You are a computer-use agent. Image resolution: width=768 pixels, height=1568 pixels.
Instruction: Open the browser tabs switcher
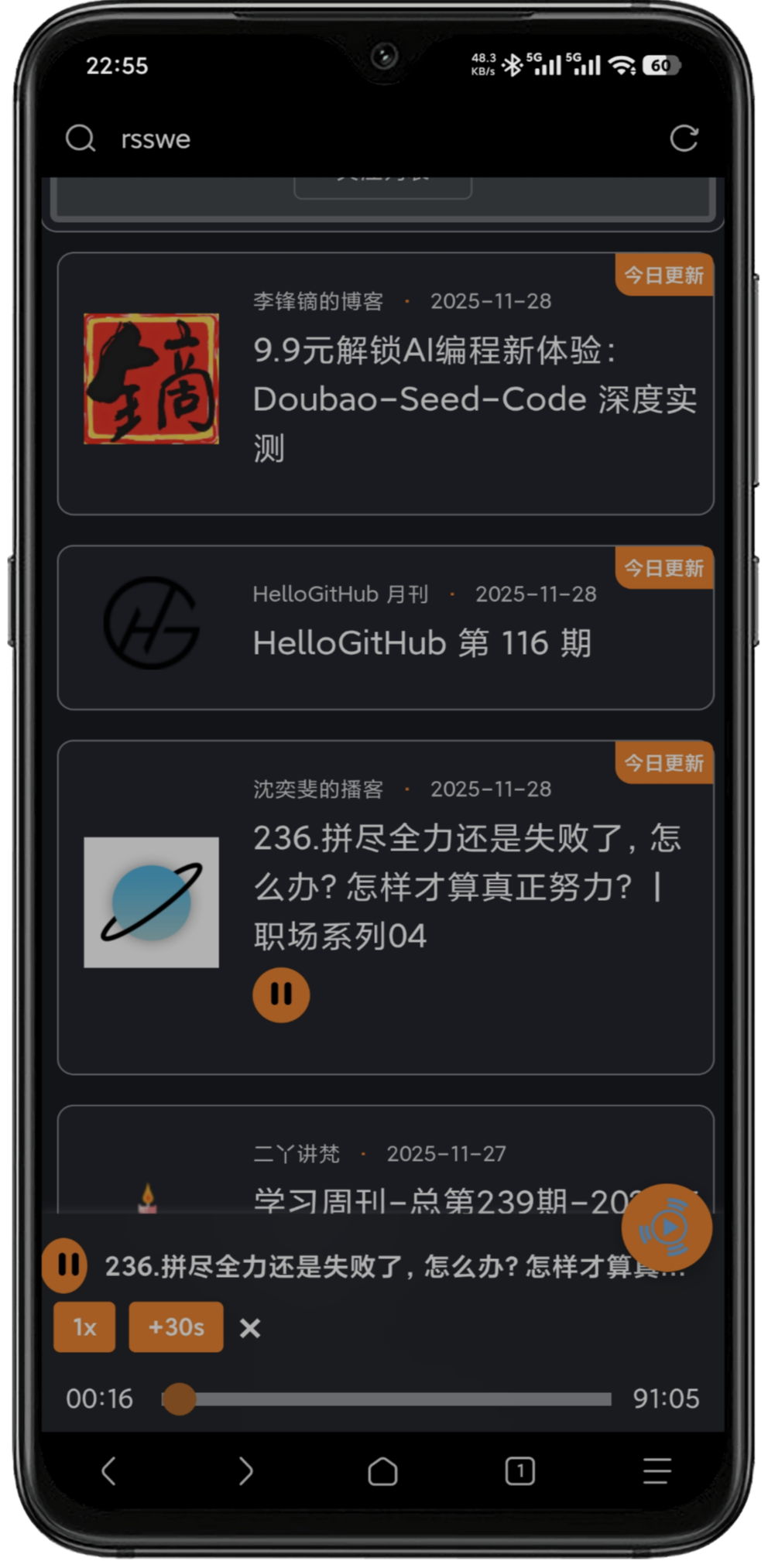(x=519, y=1471)
